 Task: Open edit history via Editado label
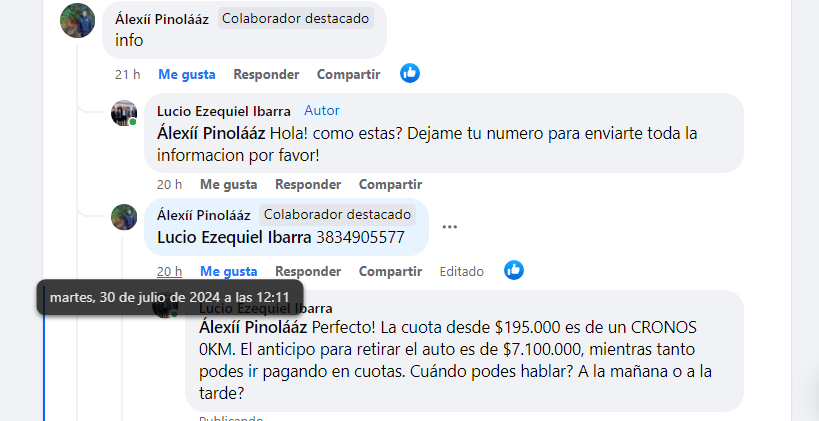tap(462, 271)
